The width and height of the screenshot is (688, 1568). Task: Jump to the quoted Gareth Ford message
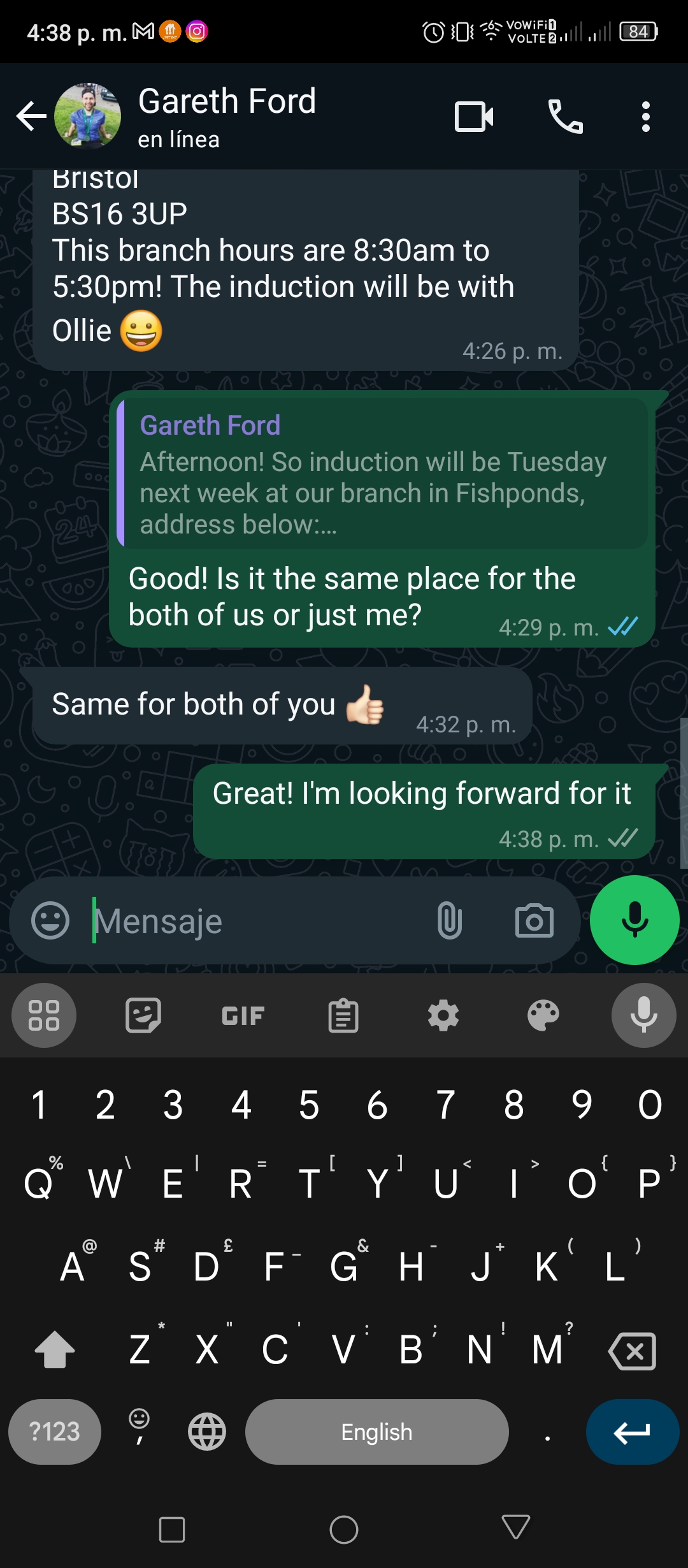pyautogui.click(x=383, y=474)
